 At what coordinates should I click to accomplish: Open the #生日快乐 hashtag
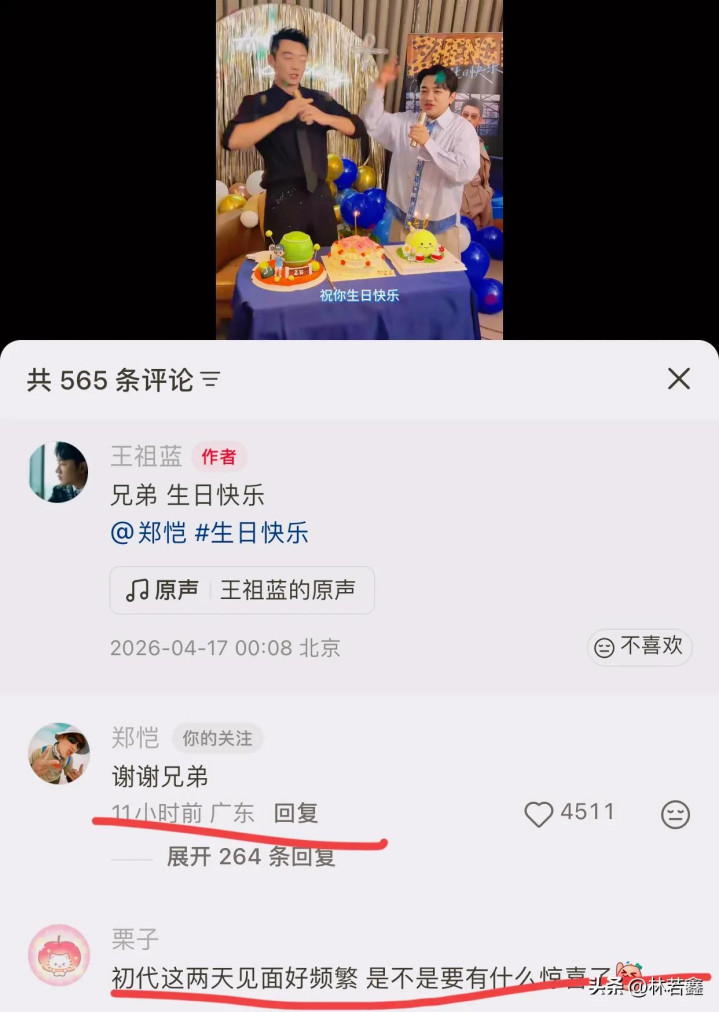(251, 533)
